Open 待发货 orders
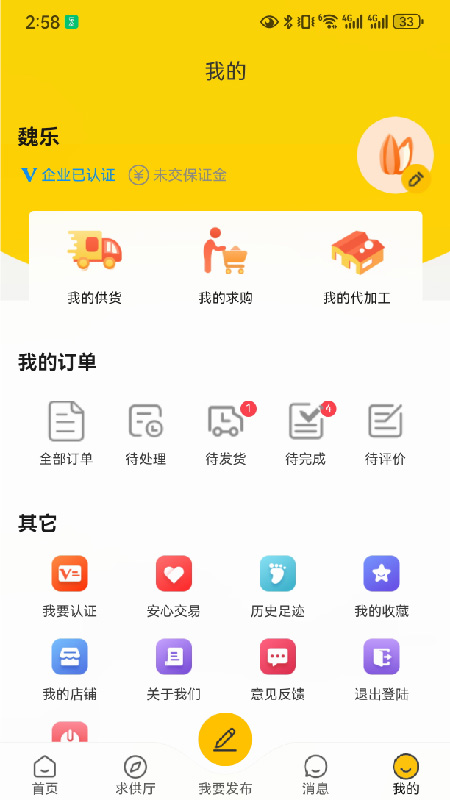450x800 pixels. (x=226, y=433)
